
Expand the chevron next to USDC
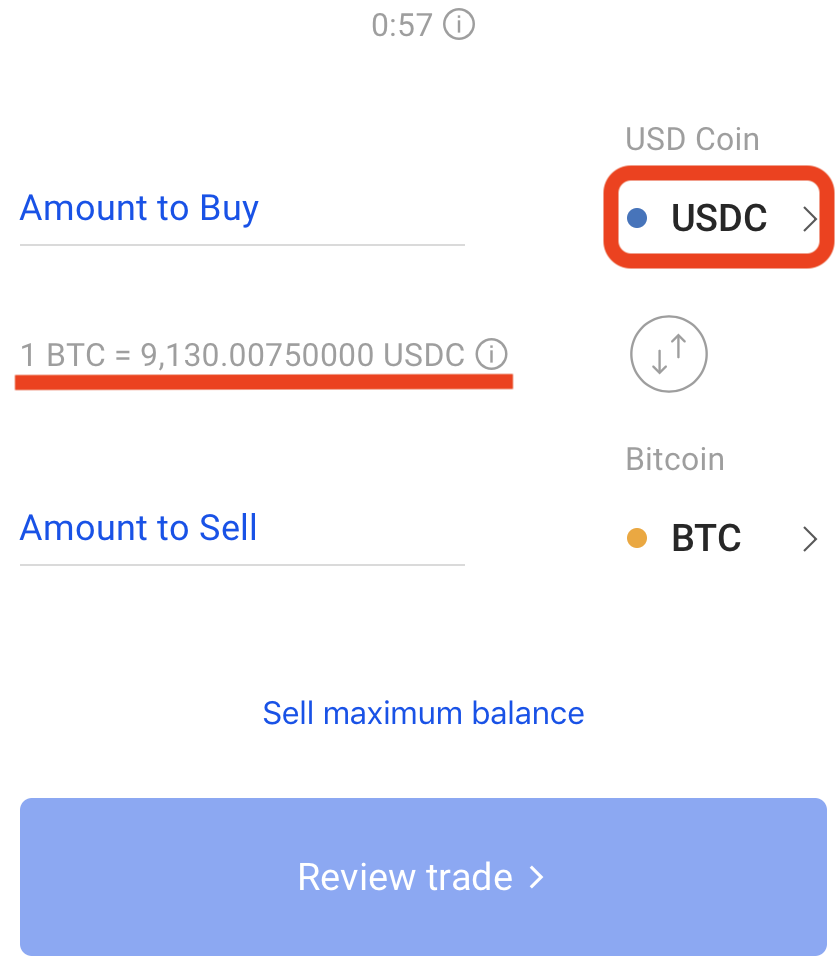tap(810, 218)
